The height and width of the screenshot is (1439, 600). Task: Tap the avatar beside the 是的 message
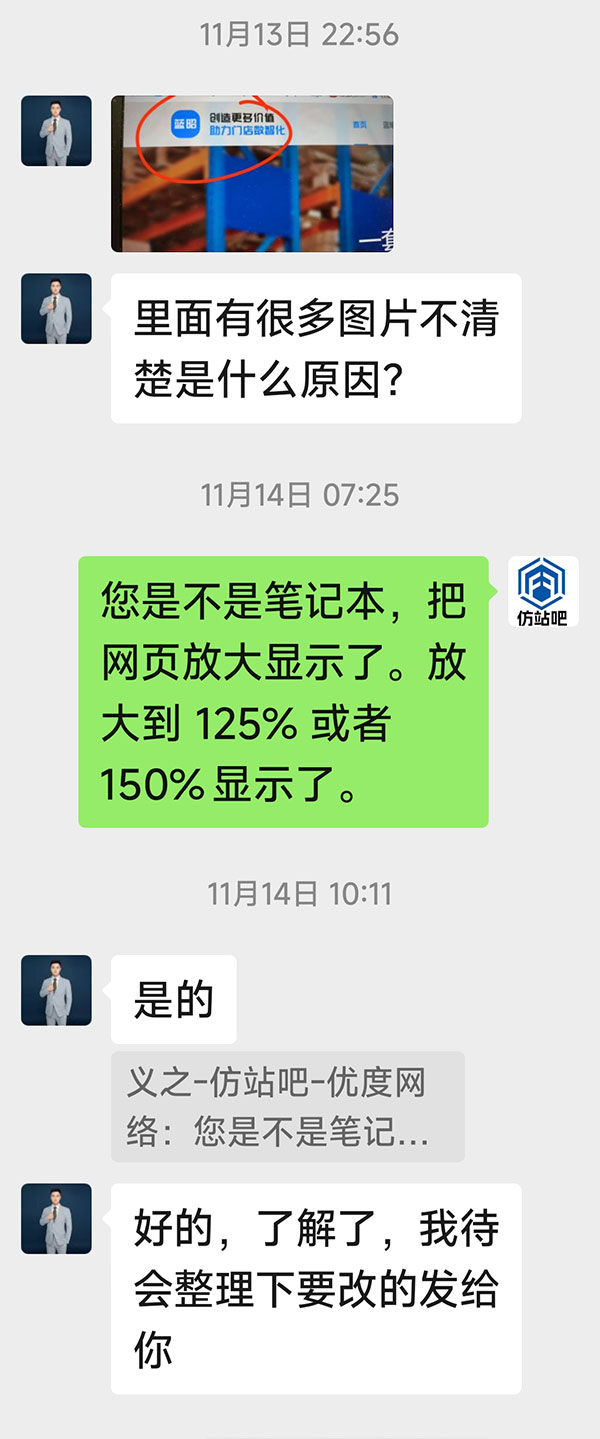click(x=56, y=990)
